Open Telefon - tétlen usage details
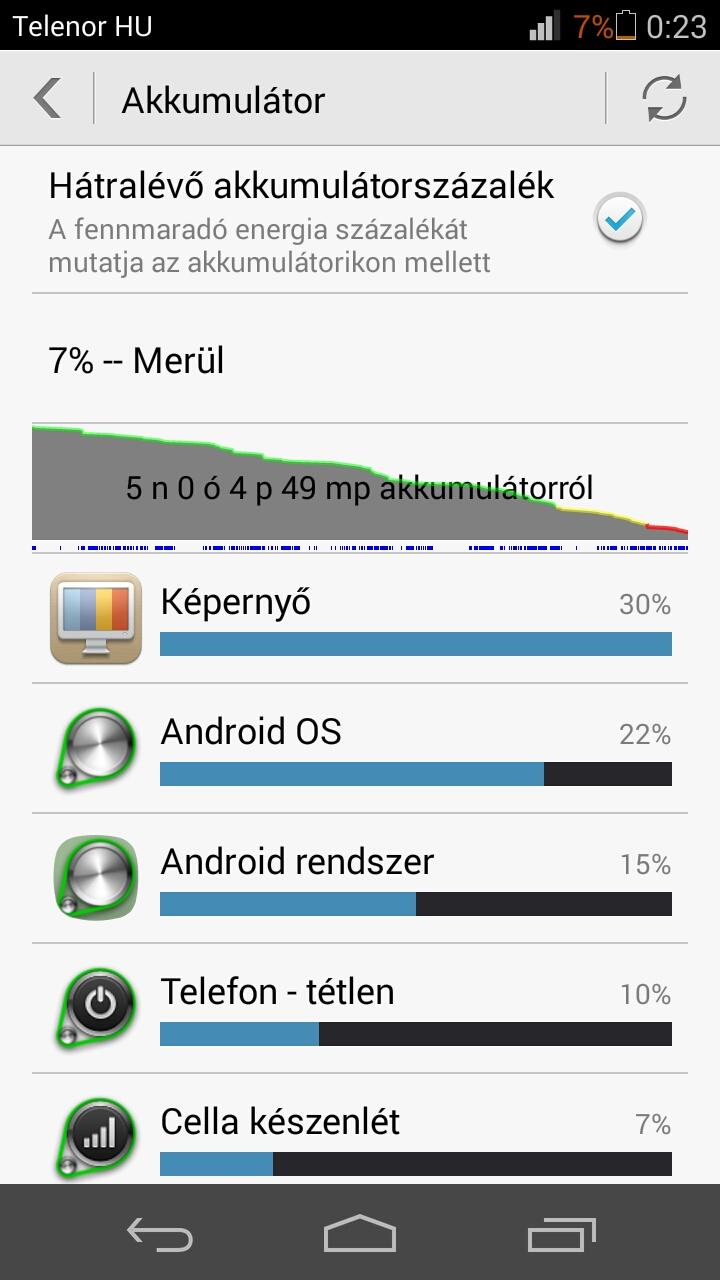 click(x=360, y=1009)
